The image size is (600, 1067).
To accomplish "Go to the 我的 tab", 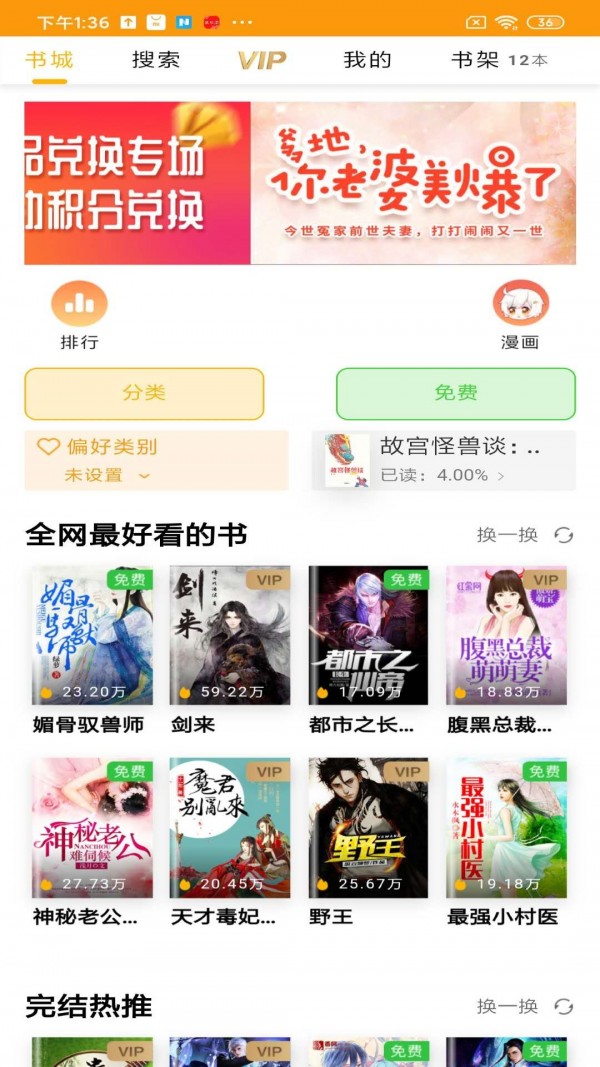I will [x=367, y=60].
